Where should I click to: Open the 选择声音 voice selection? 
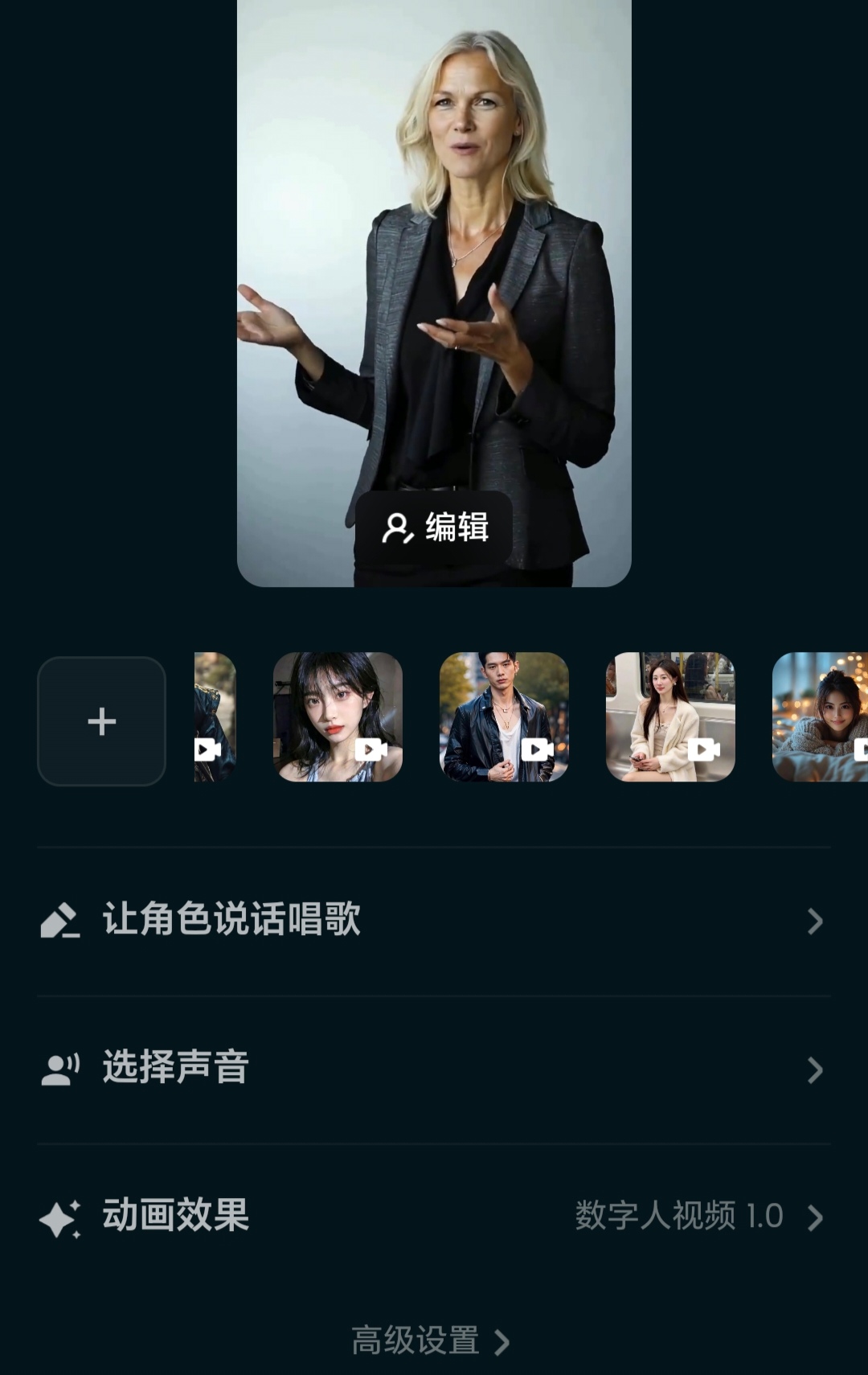coord(434,1069)
